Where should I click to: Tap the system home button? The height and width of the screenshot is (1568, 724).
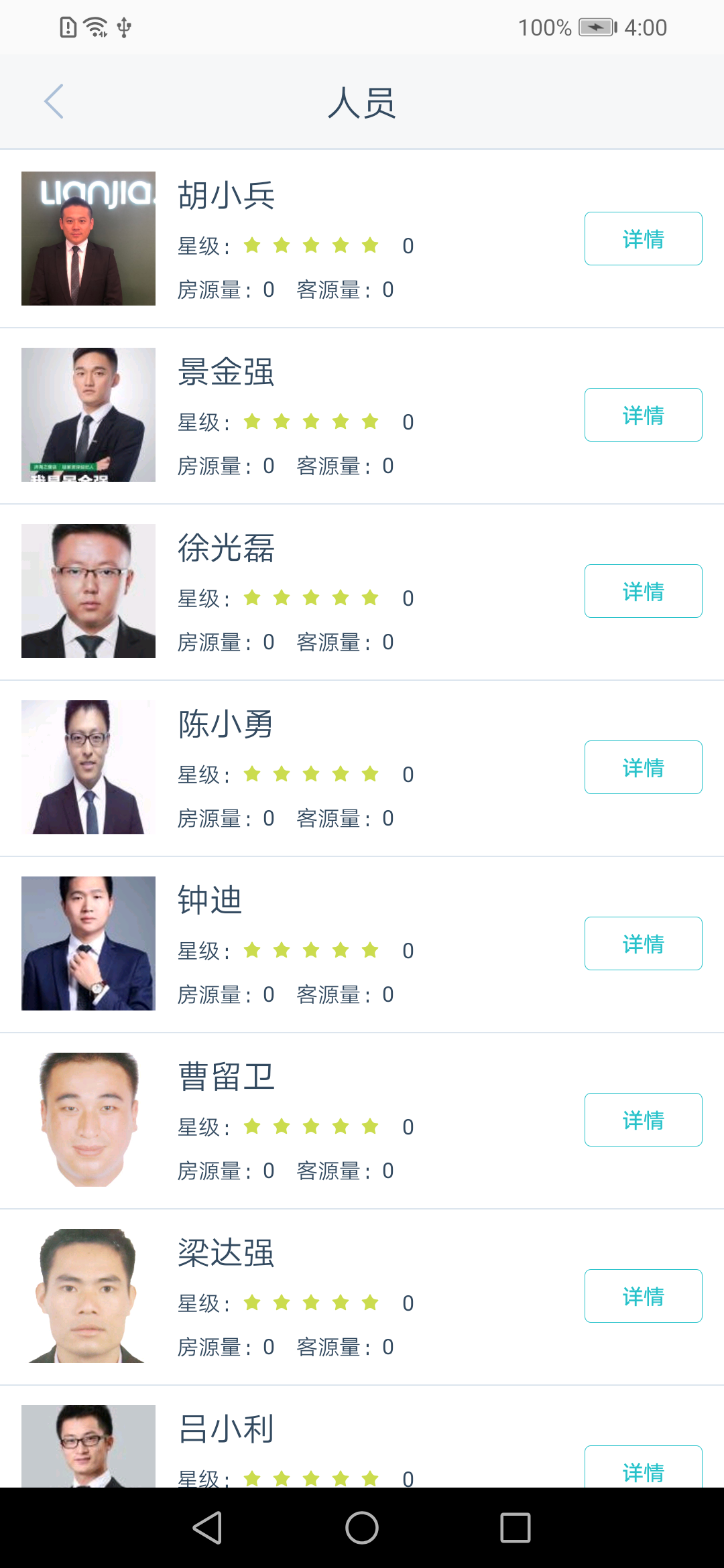point(362,1528)
